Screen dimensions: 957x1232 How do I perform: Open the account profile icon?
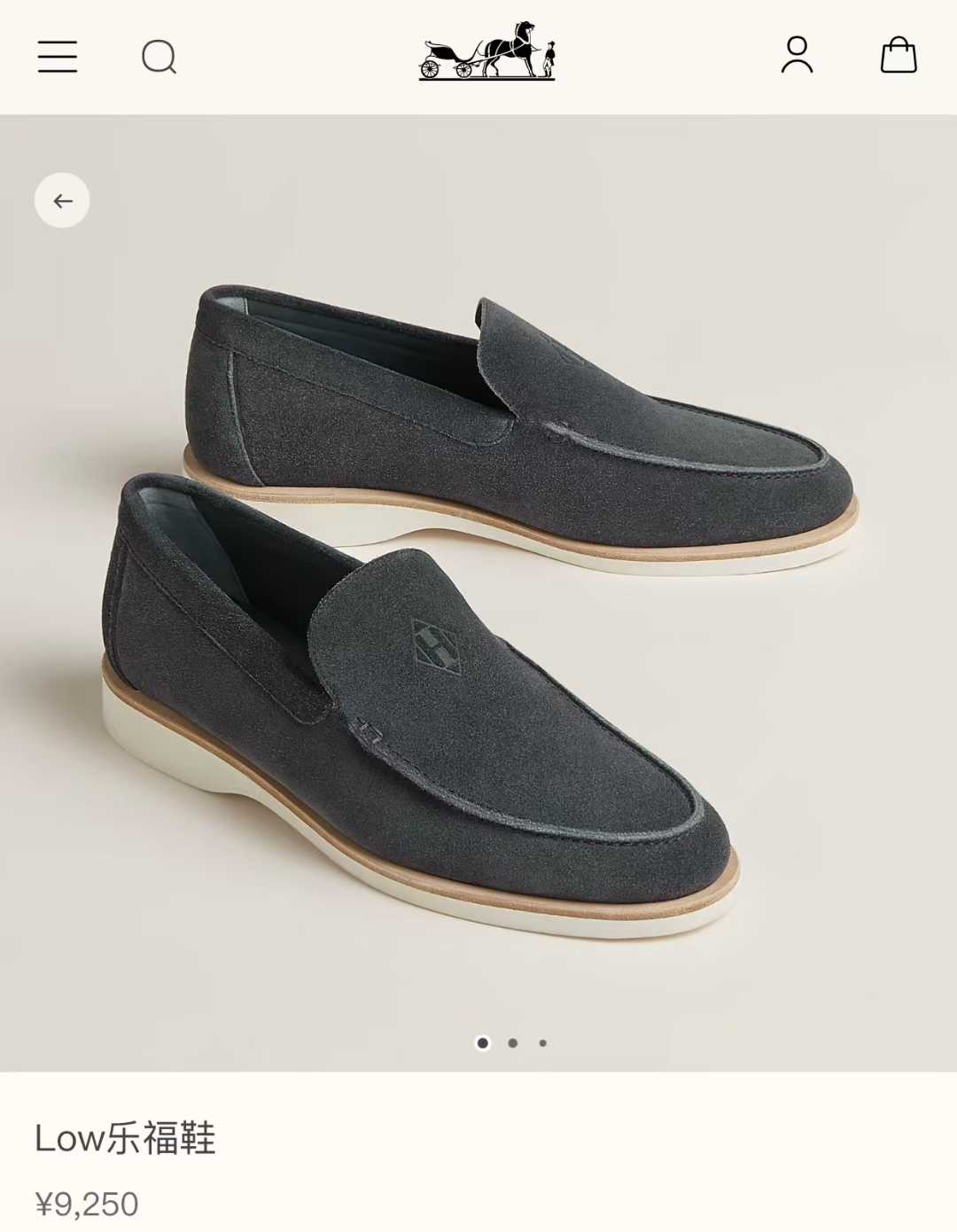click(797, 56)
